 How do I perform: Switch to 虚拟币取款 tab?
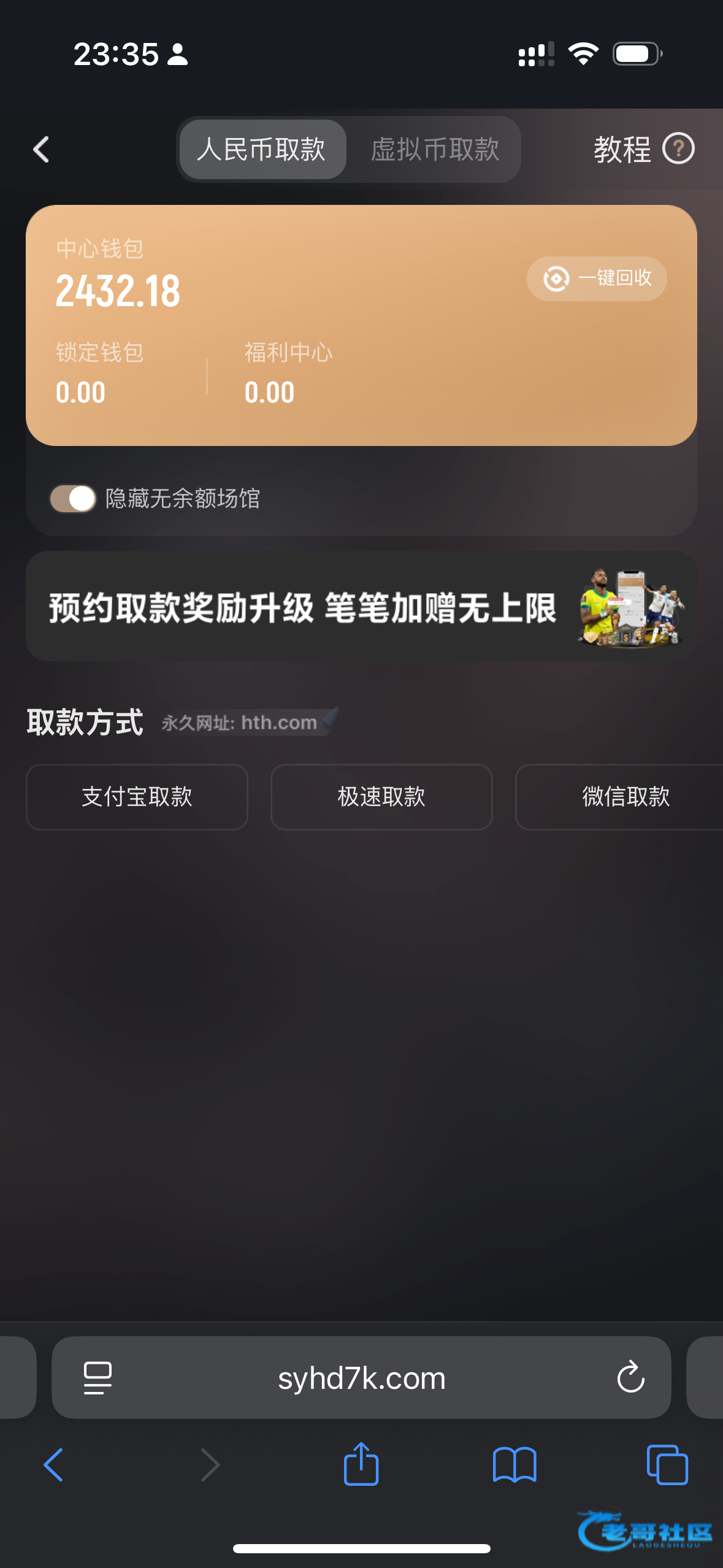[435, 150]
